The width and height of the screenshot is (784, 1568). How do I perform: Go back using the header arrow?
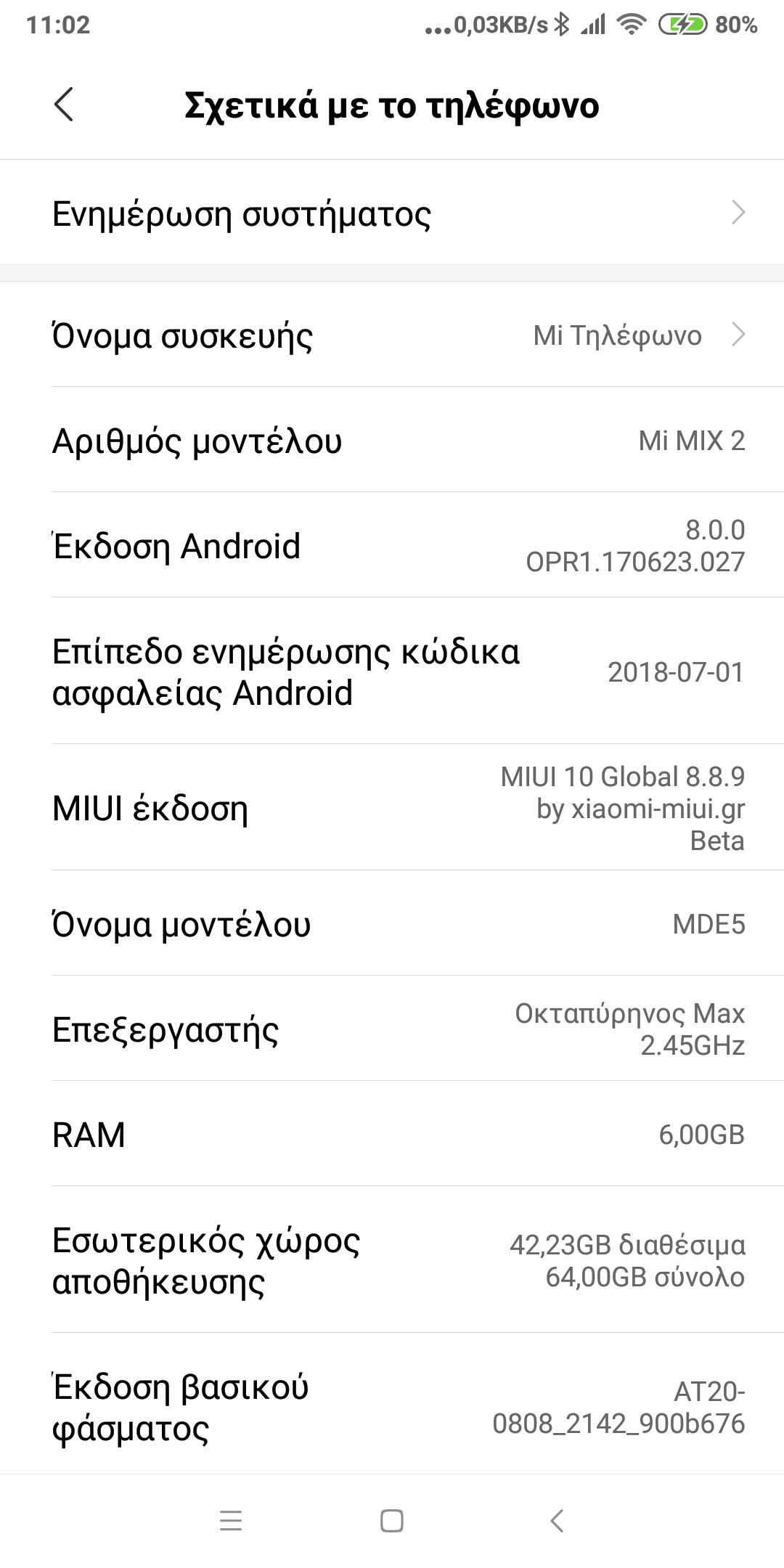[x=64, y=105]
